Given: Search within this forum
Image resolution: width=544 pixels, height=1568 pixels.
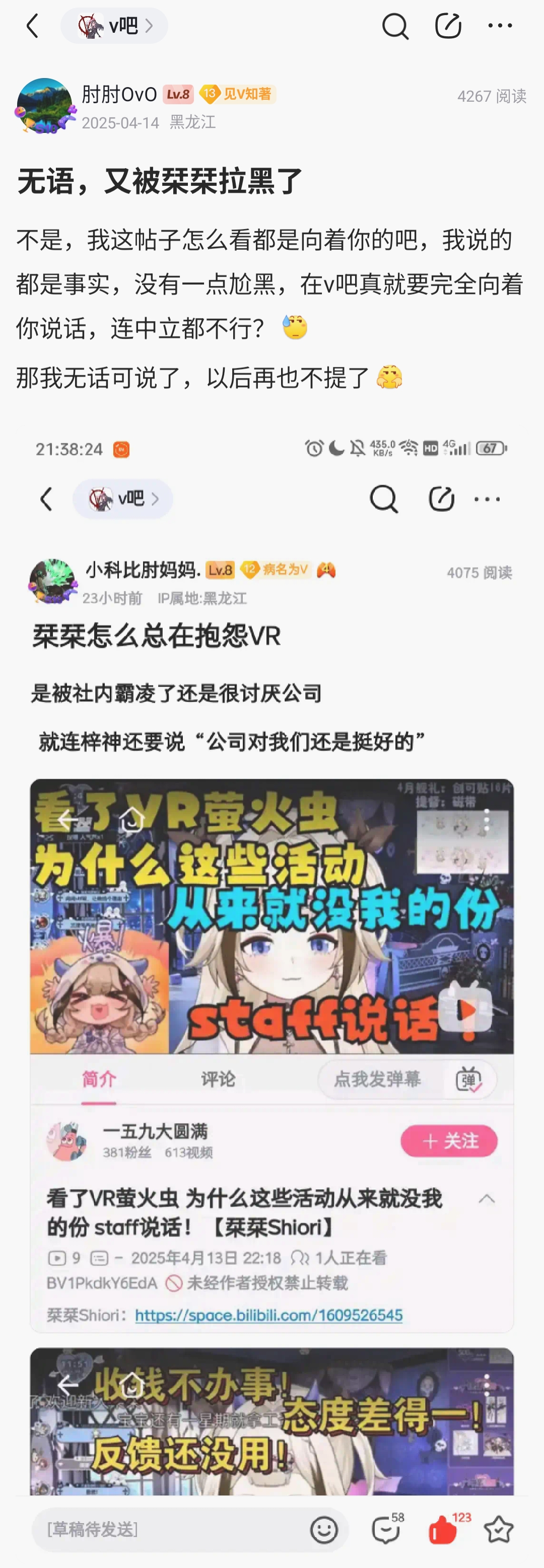Looking at the screenshot, I should [x=395, y=26].
